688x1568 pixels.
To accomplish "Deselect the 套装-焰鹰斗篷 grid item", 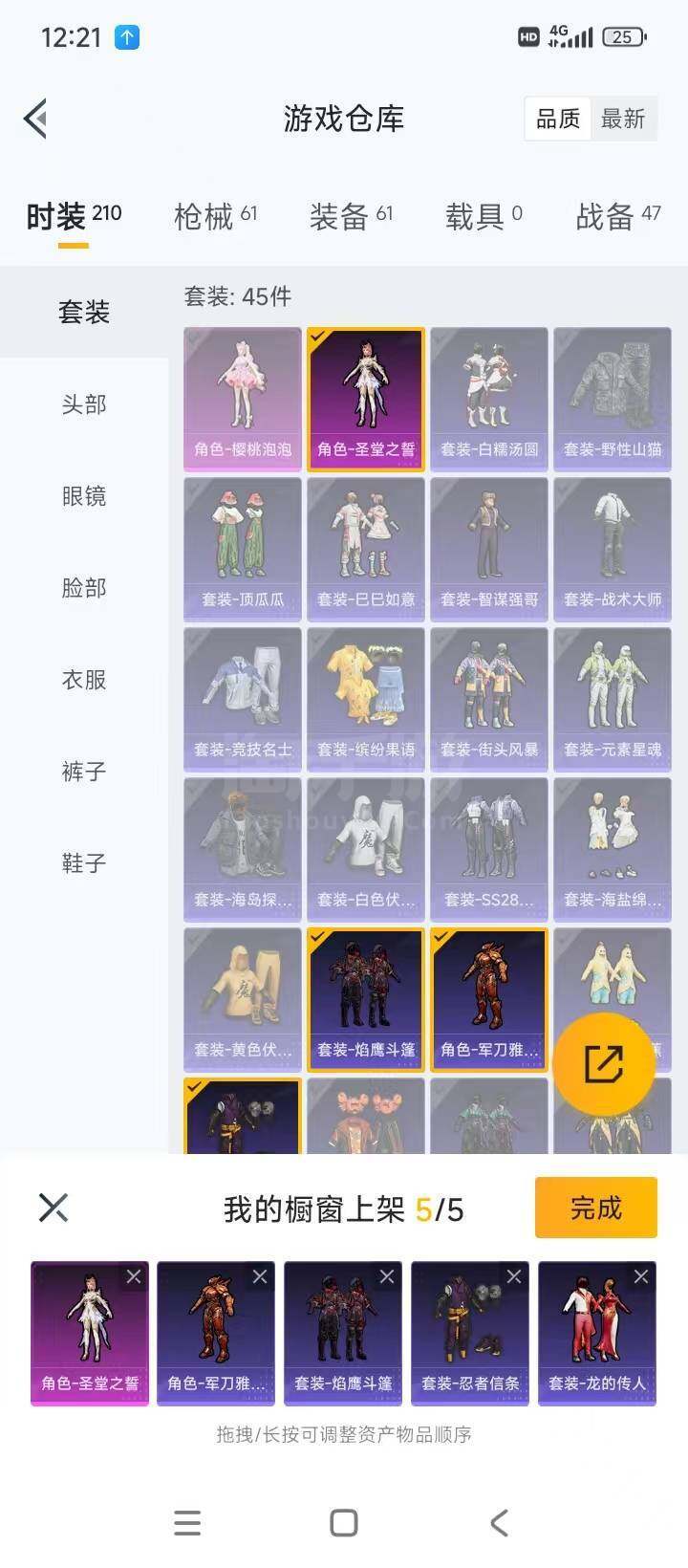I will 366,999.
